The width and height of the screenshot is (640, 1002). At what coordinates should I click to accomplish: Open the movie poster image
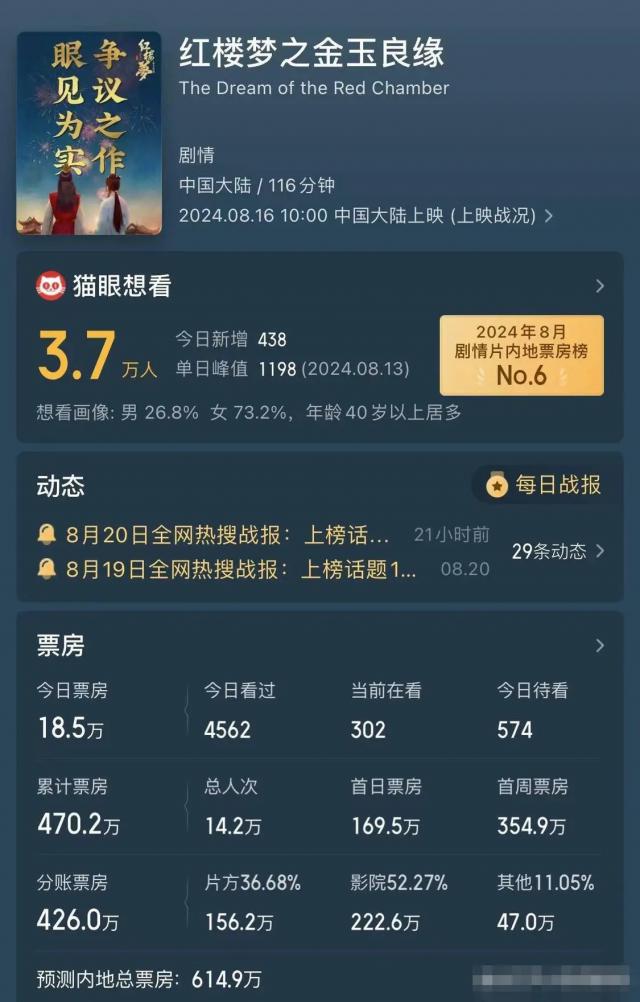point(89,133)
